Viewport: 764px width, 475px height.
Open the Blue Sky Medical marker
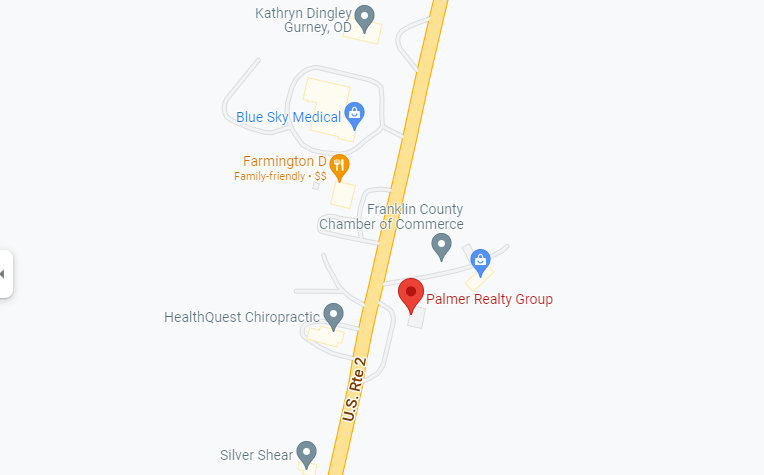pyautogui.click(x=354, y=115)
